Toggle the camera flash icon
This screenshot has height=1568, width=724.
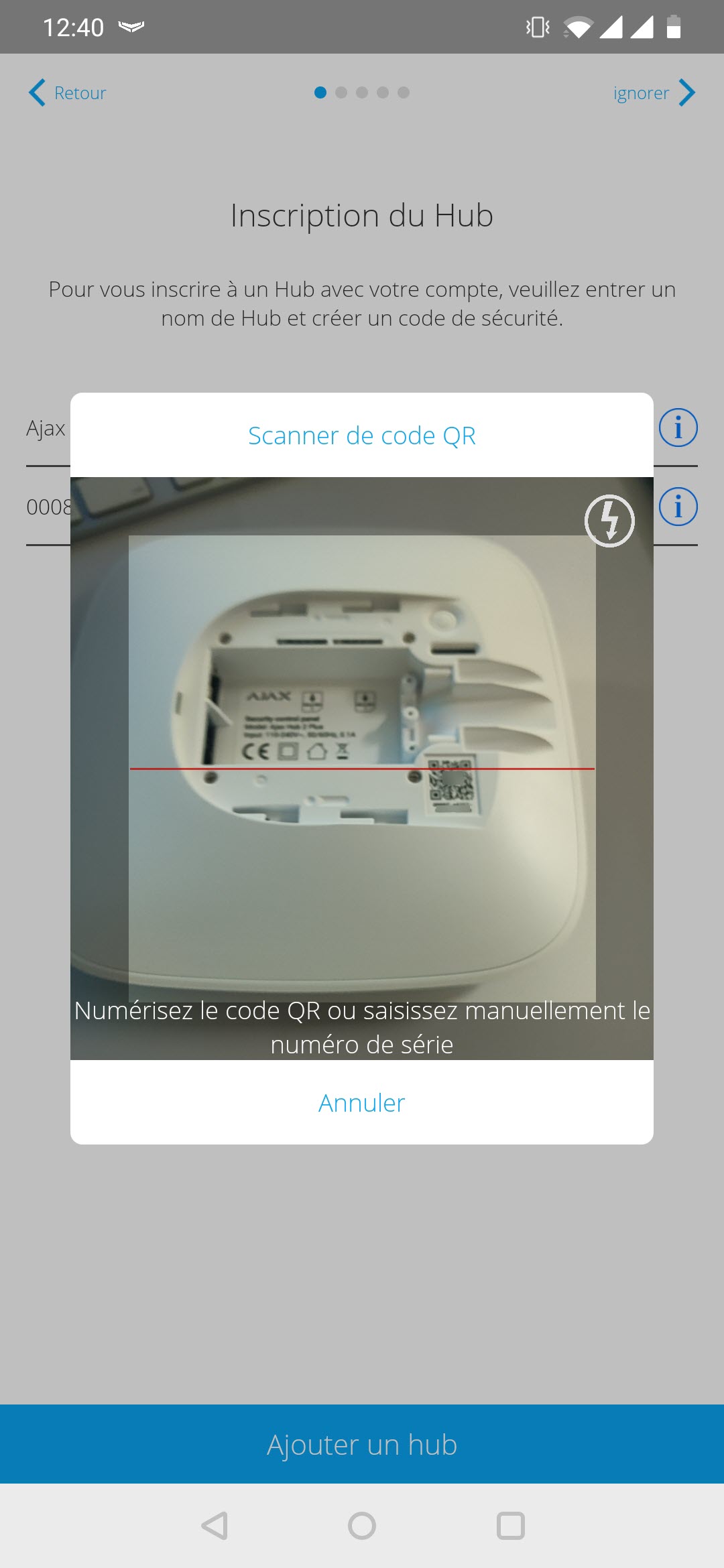tap(609, 521)
